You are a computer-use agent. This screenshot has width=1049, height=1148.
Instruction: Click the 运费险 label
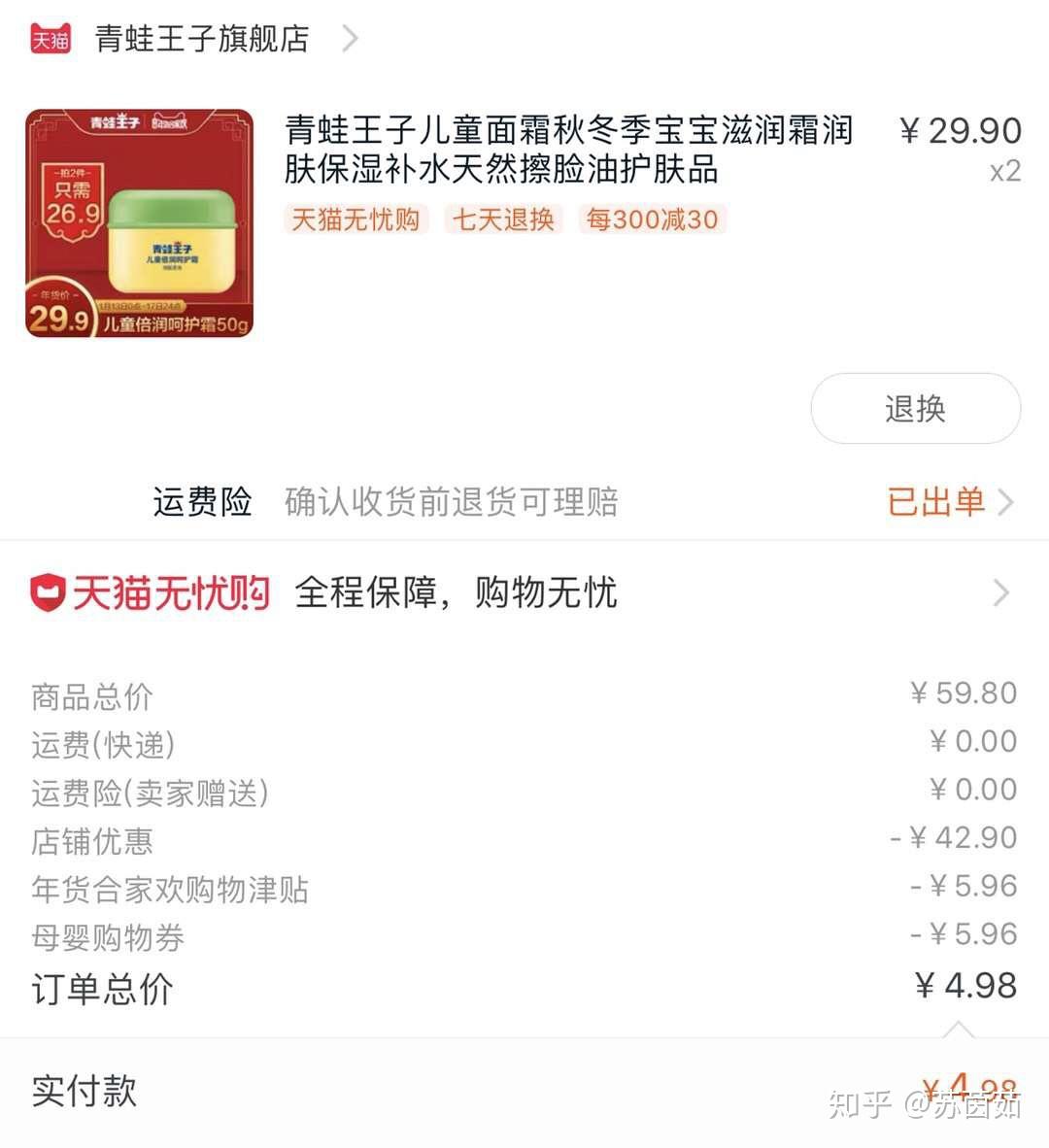click(x=201, y=502)
